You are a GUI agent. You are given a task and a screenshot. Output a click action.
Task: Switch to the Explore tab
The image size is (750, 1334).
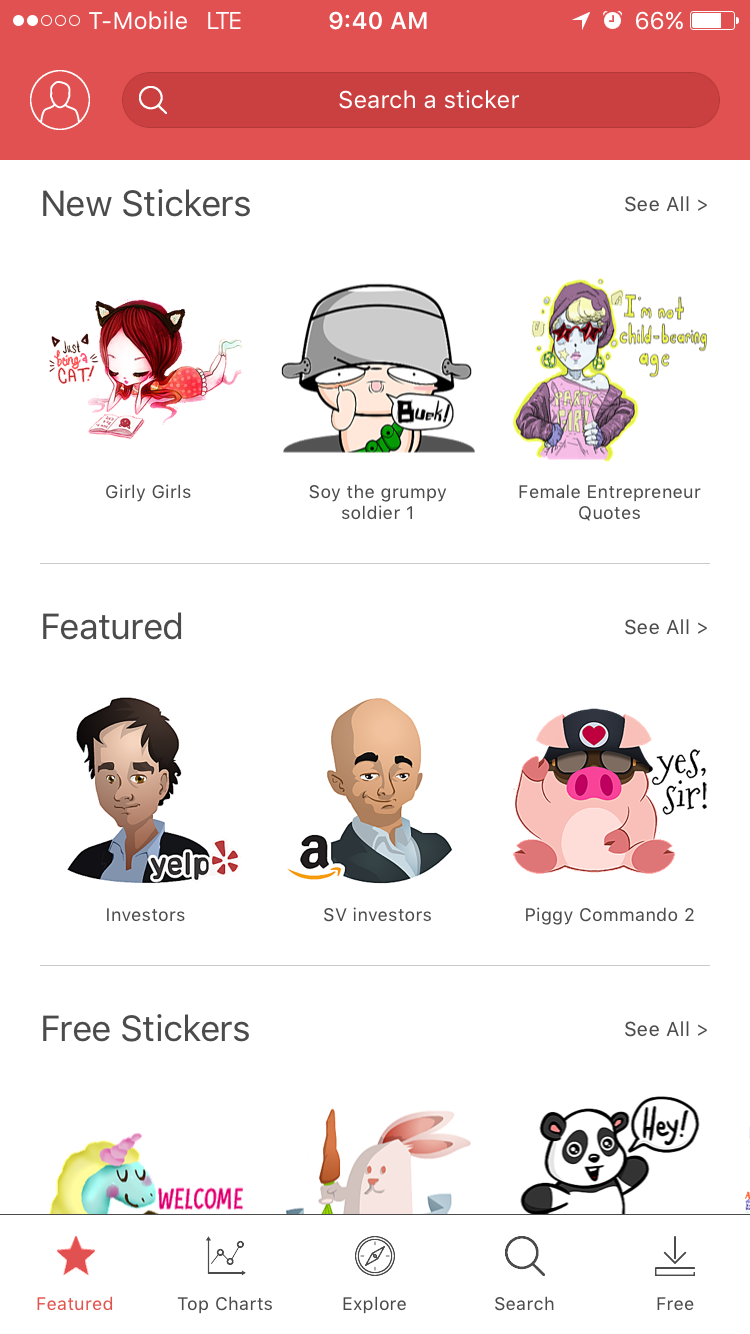(x=375, y=1274)
